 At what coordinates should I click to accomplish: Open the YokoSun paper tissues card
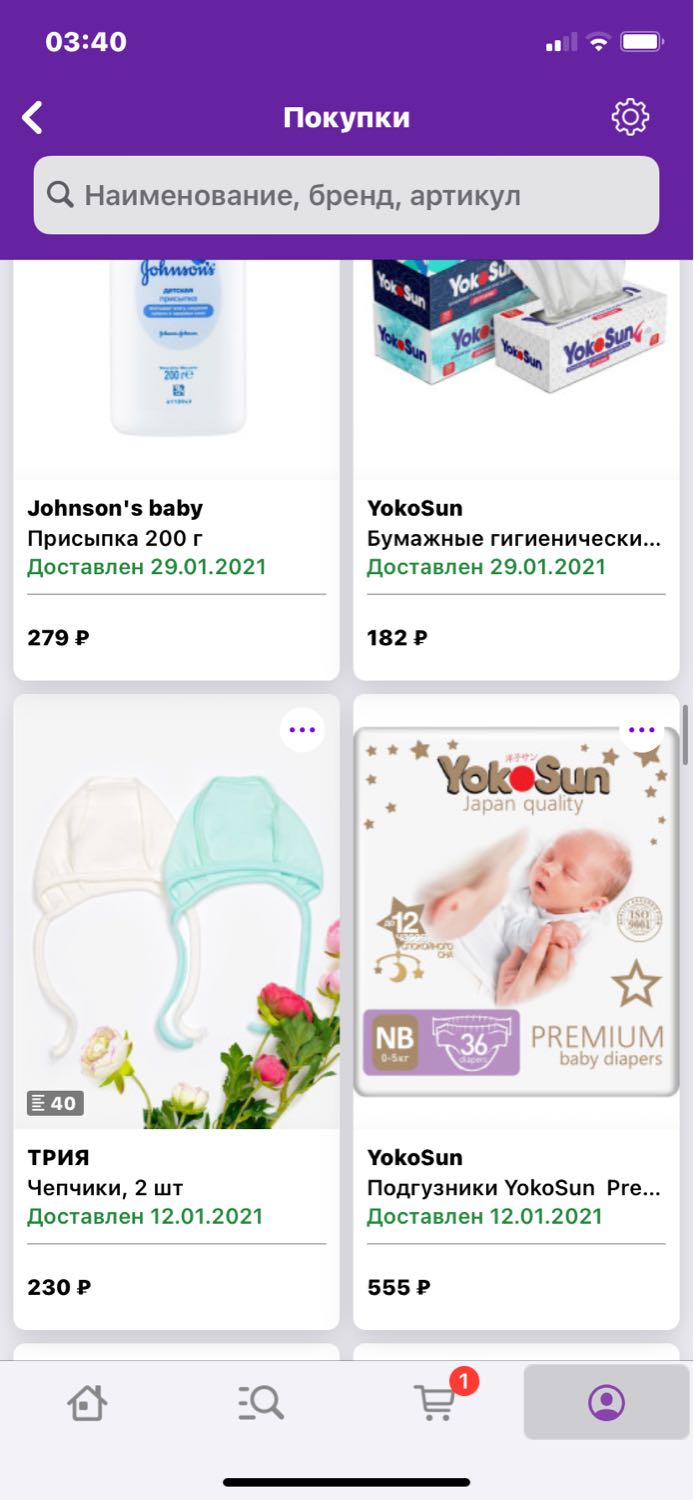(x=516, y=470)
